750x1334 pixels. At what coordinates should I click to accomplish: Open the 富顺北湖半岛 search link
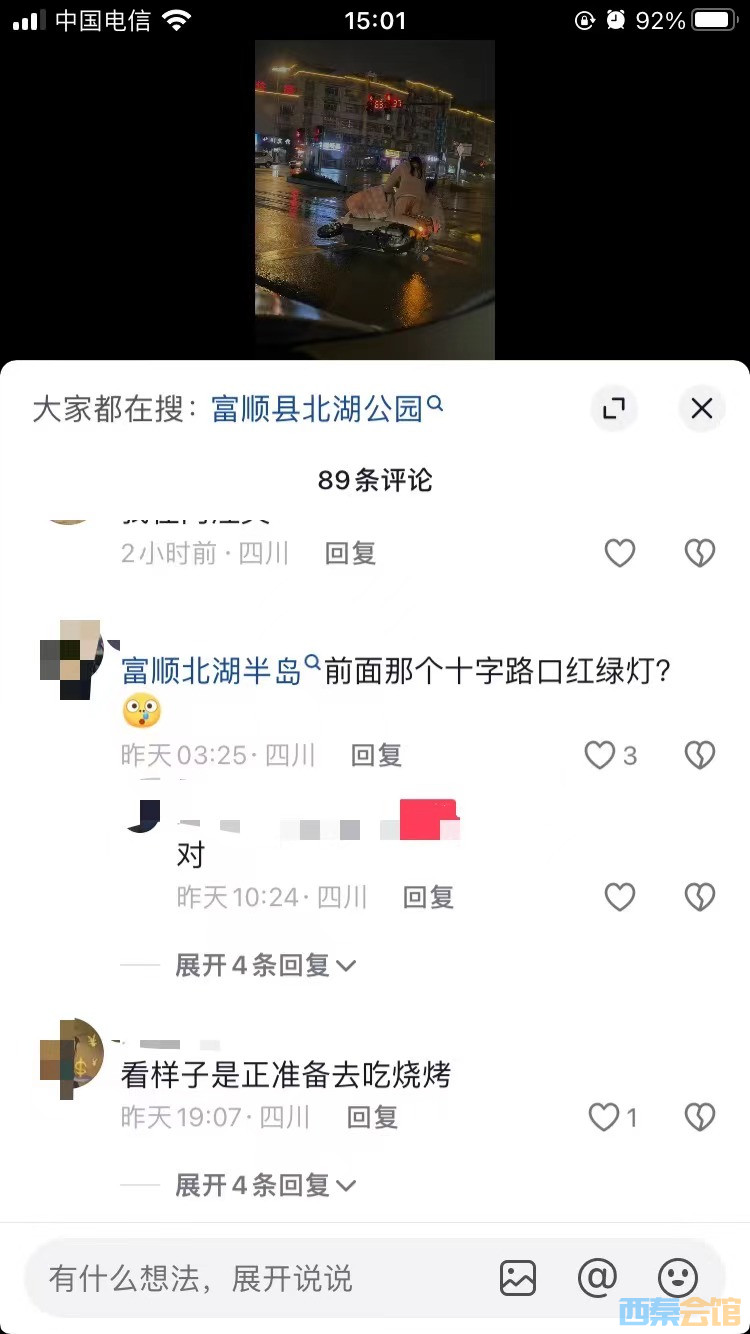(212, 671)
